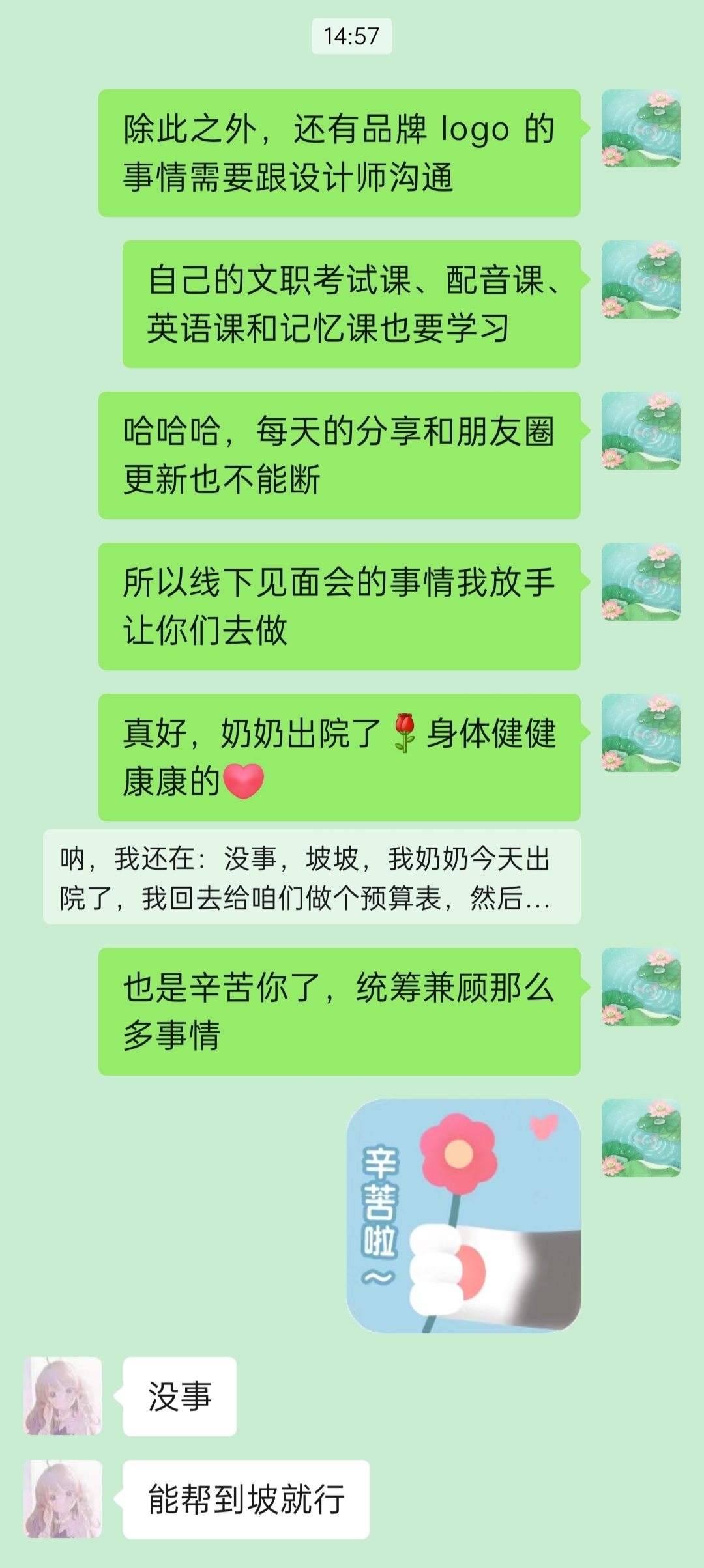Screen dimensions: 704x1568
Task: Tap the girl avatar beside 能帮到坡就行
Action: tap(63, 1499)
